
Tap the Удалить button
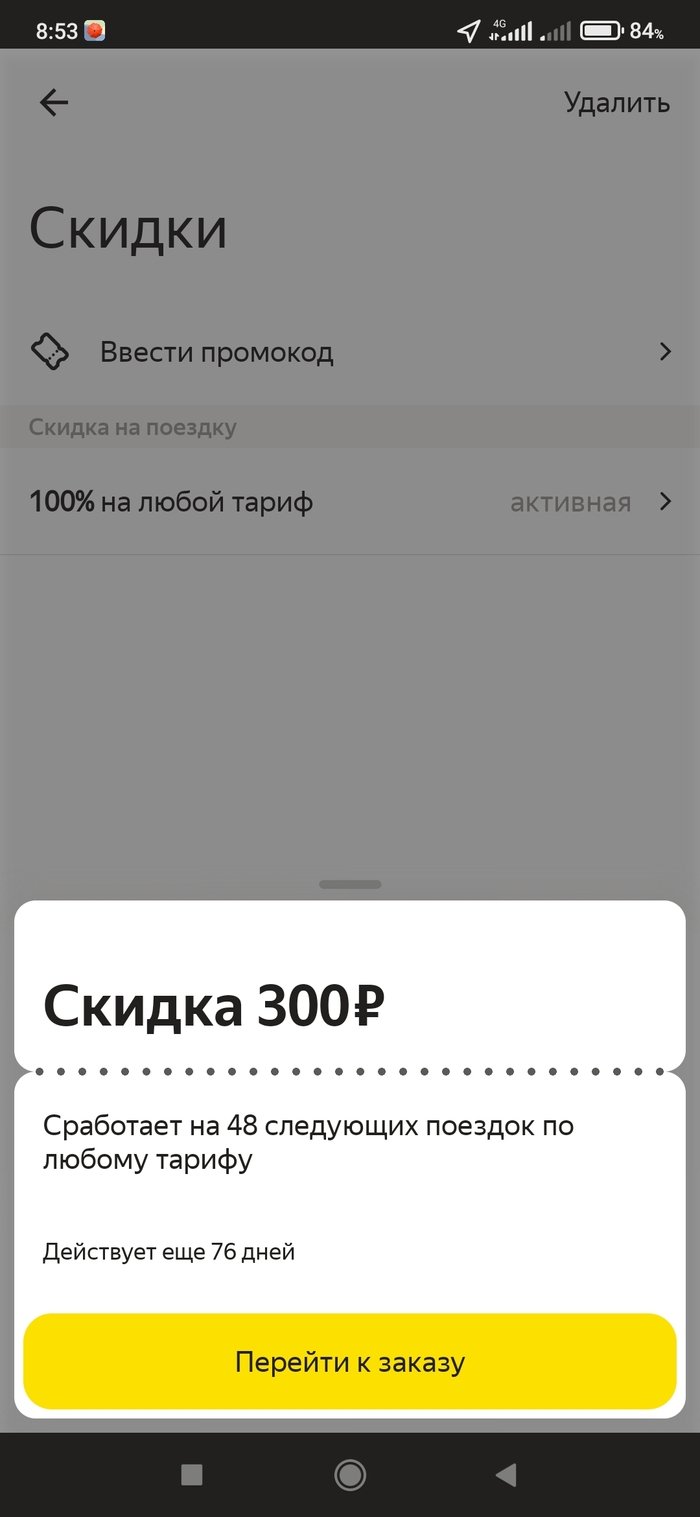tap(616, 102)
